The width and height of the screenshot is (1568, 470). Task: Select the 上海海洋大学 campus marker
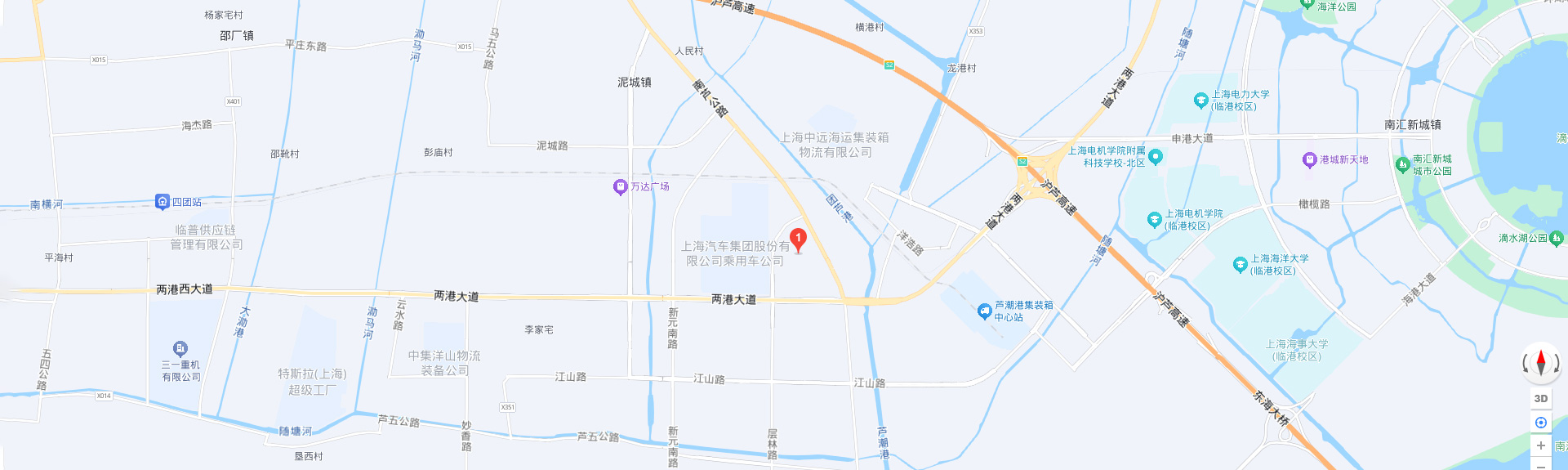tap(1240, 265)
